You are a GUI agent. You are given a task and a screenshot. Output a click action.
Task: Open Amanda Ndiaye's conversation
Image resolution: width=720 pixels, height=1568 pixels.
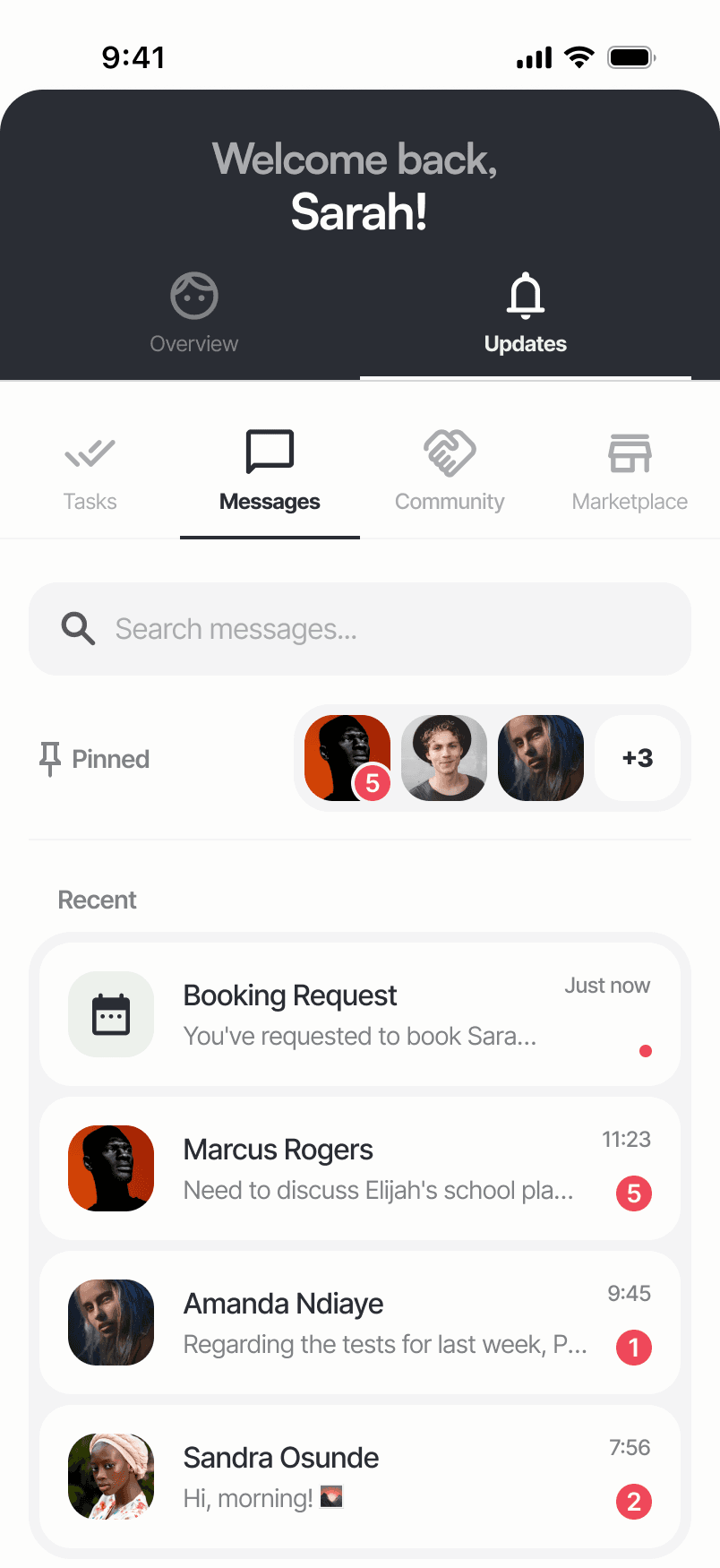point(360,1322)
